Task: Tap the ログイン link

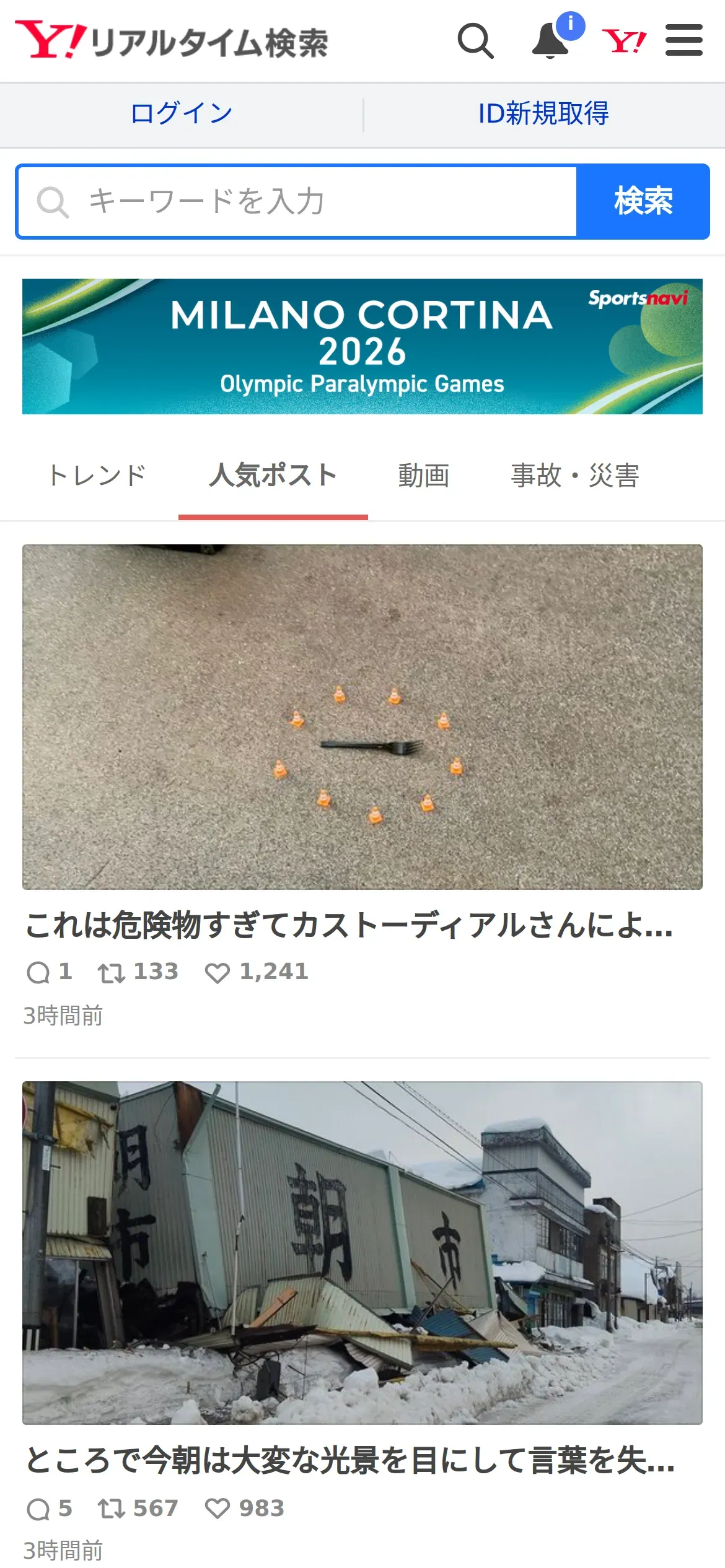Action: [x=182, y=114]
